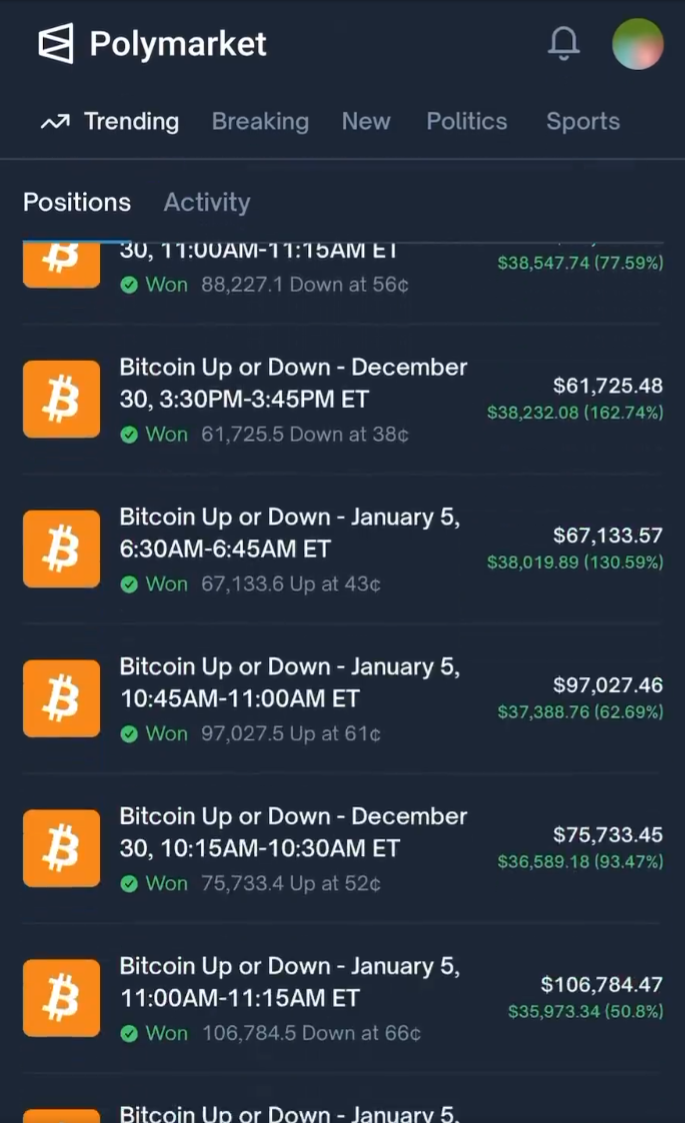Open the New markets tab
This screenshot has height=1123, width=685.
pos(366,122)
